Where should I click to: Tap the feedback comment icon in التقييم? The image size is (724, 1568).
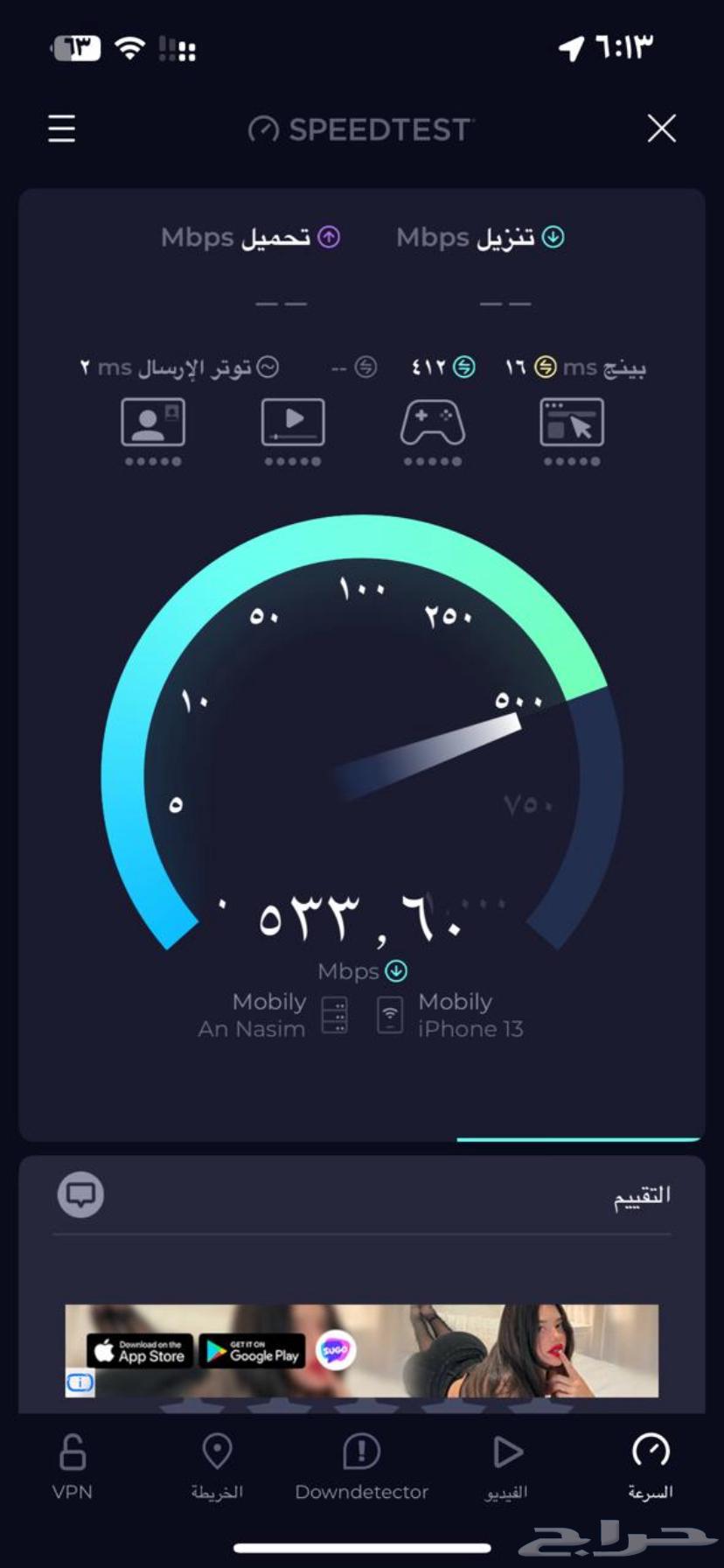[x=80, y=1195]
